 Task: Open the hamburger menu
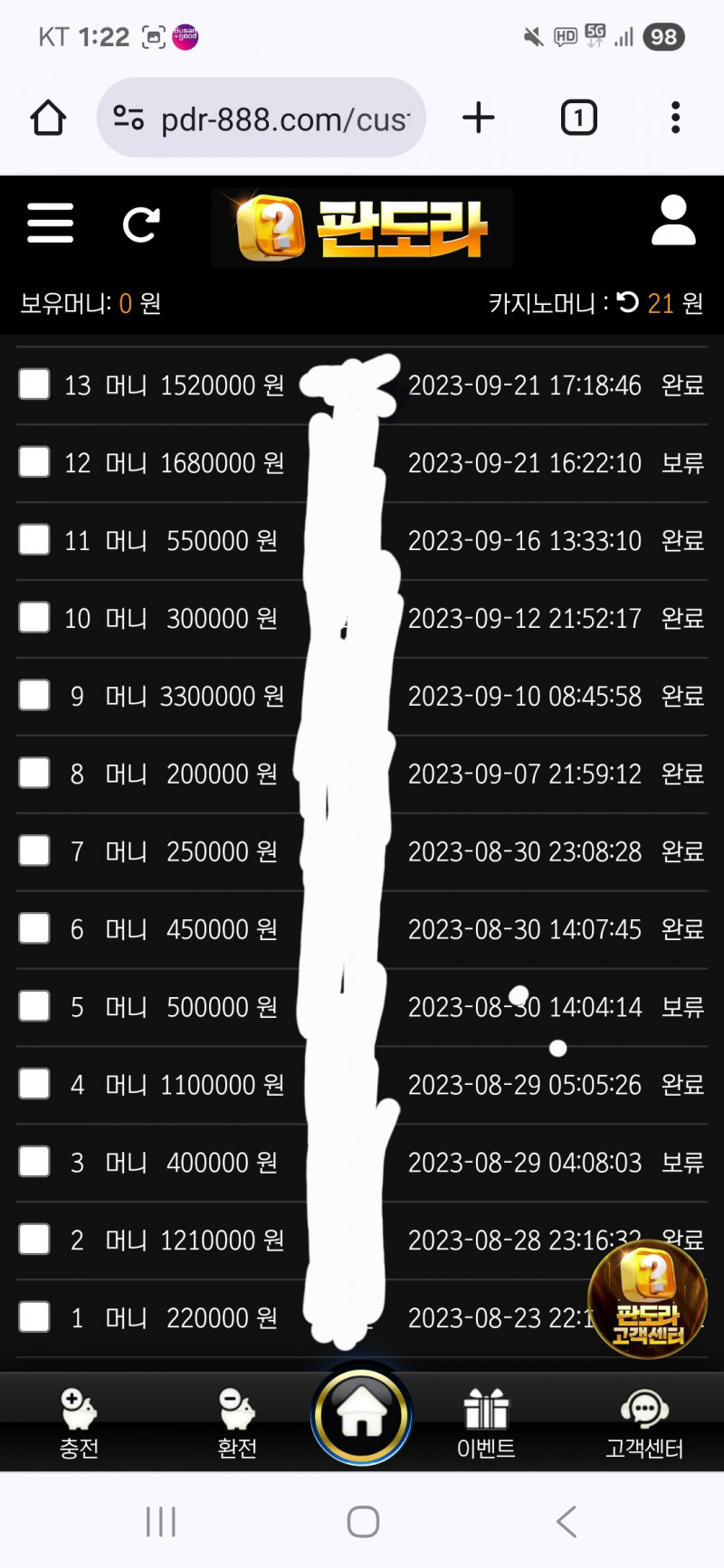click(x=50, y=223)
